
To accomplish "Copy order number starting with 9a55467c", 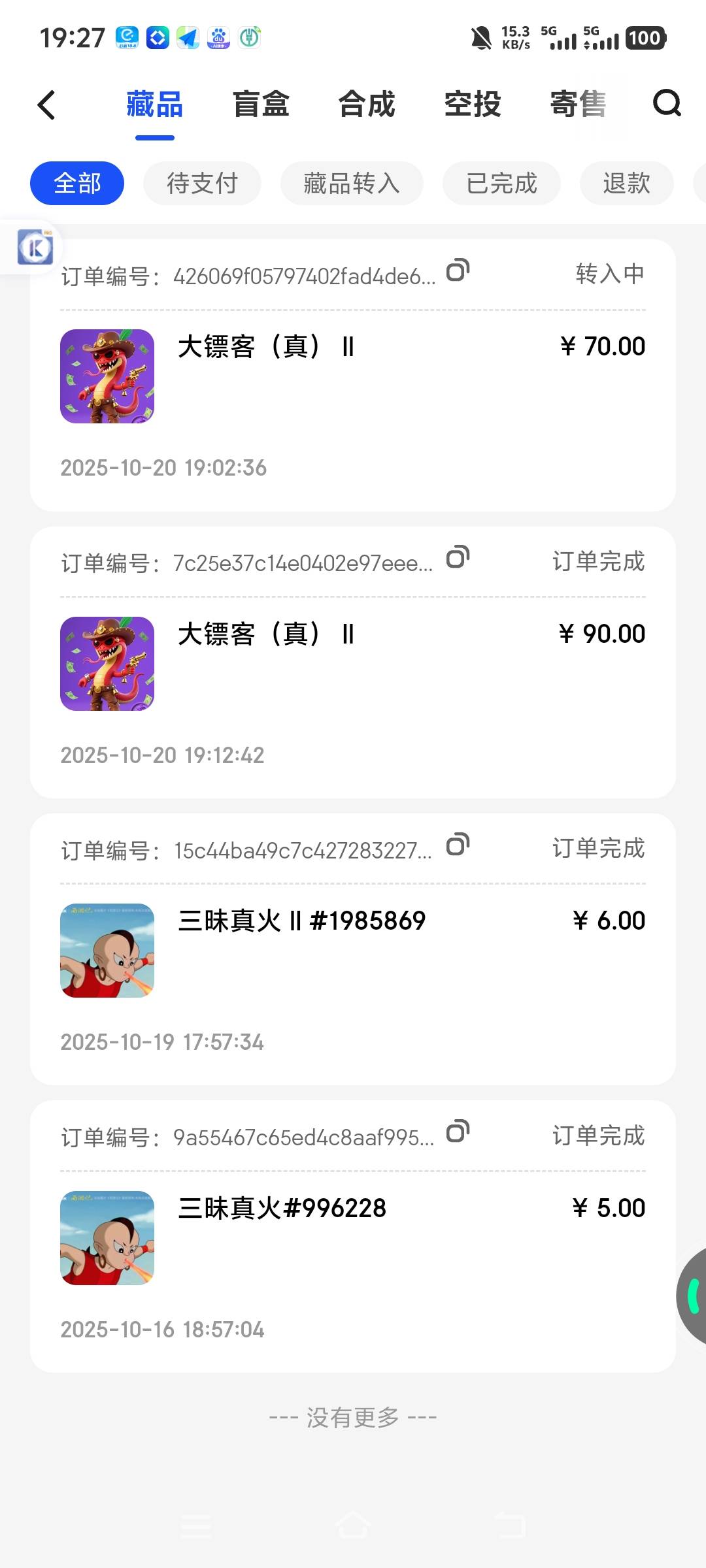I will [x=458, y=1132].
